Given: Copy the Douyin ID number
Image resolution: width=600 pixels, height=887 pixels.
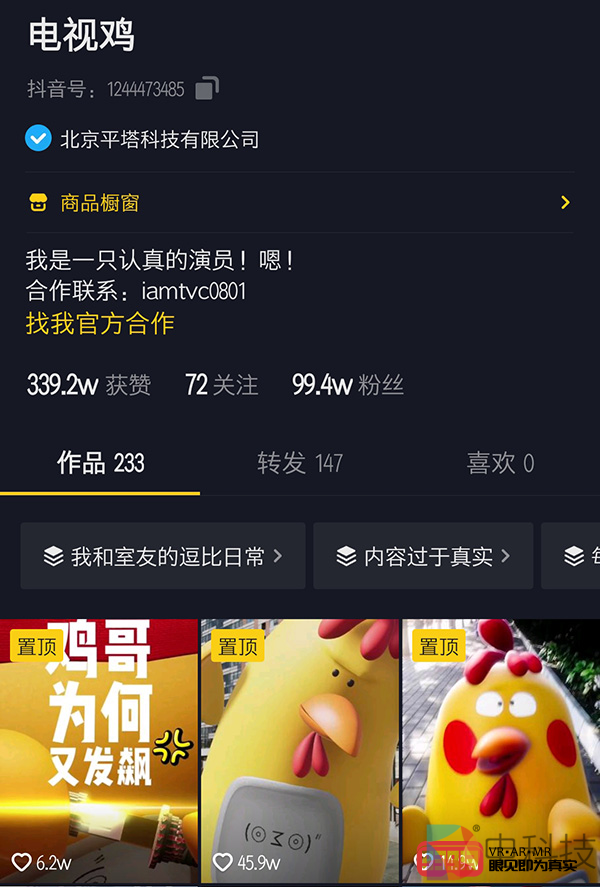Looking at the screenshot, I should (x=207, y=89).
